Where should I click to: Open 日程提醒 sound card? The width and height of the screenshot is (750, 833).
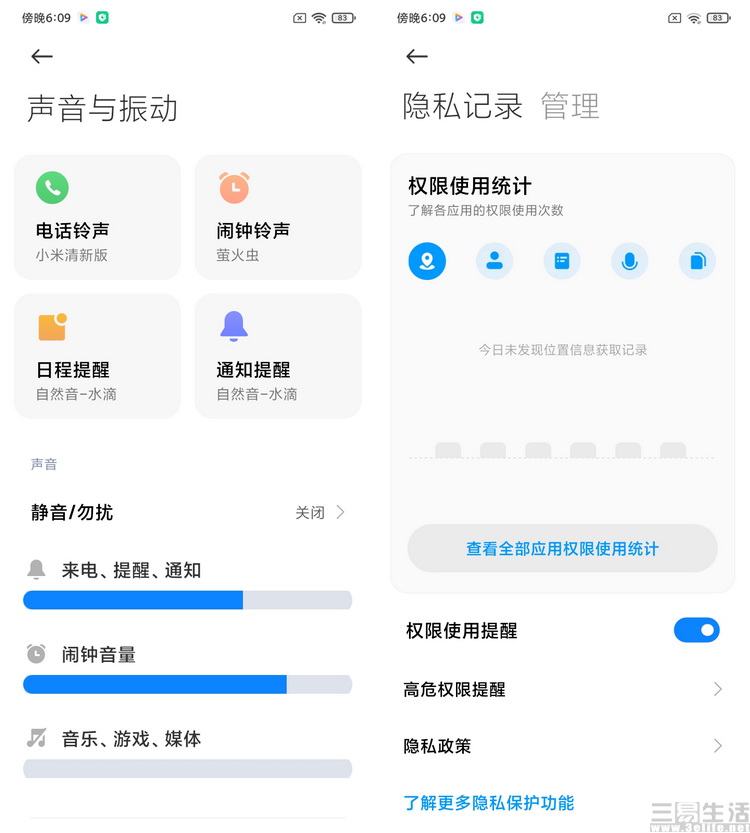pos(98,356)
